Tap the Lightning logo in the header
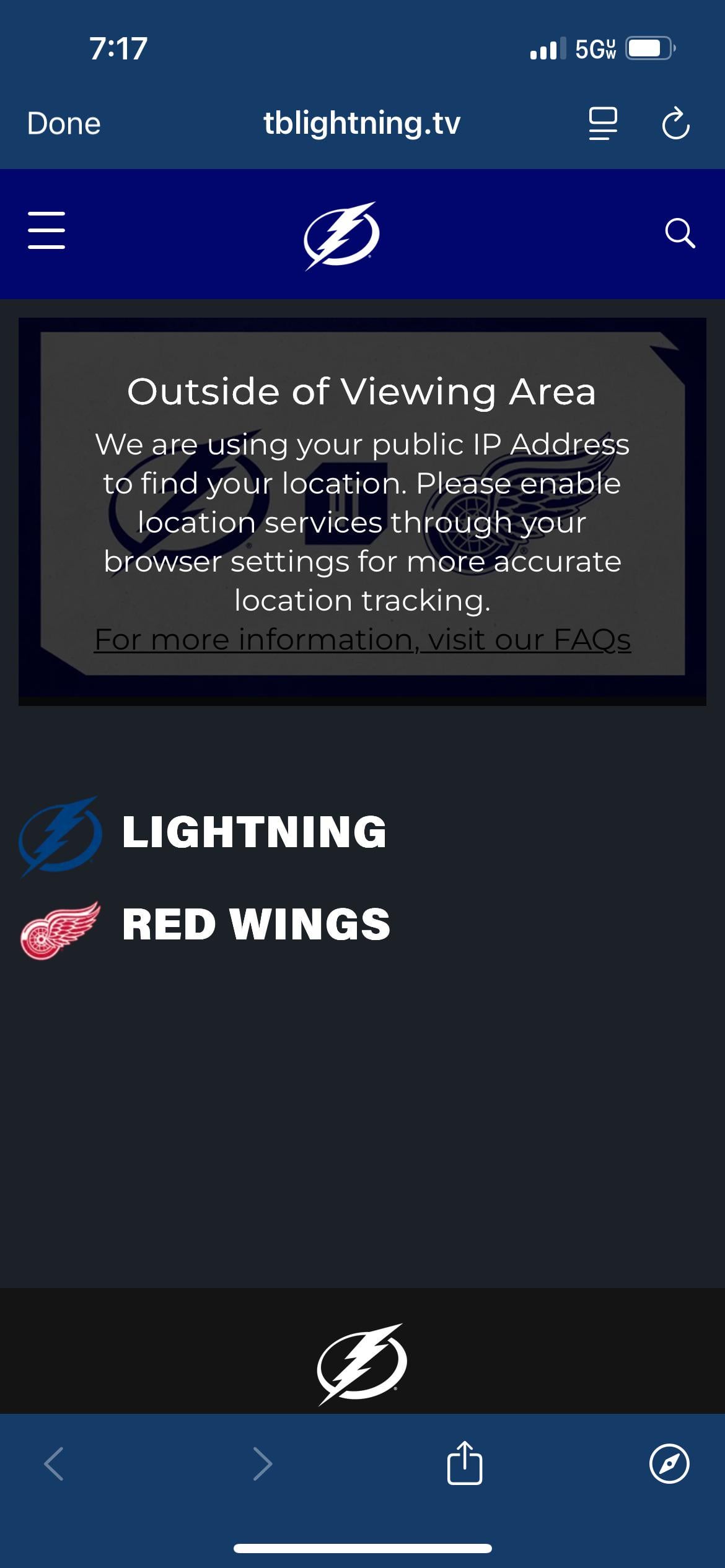 [x=341, y=235]
